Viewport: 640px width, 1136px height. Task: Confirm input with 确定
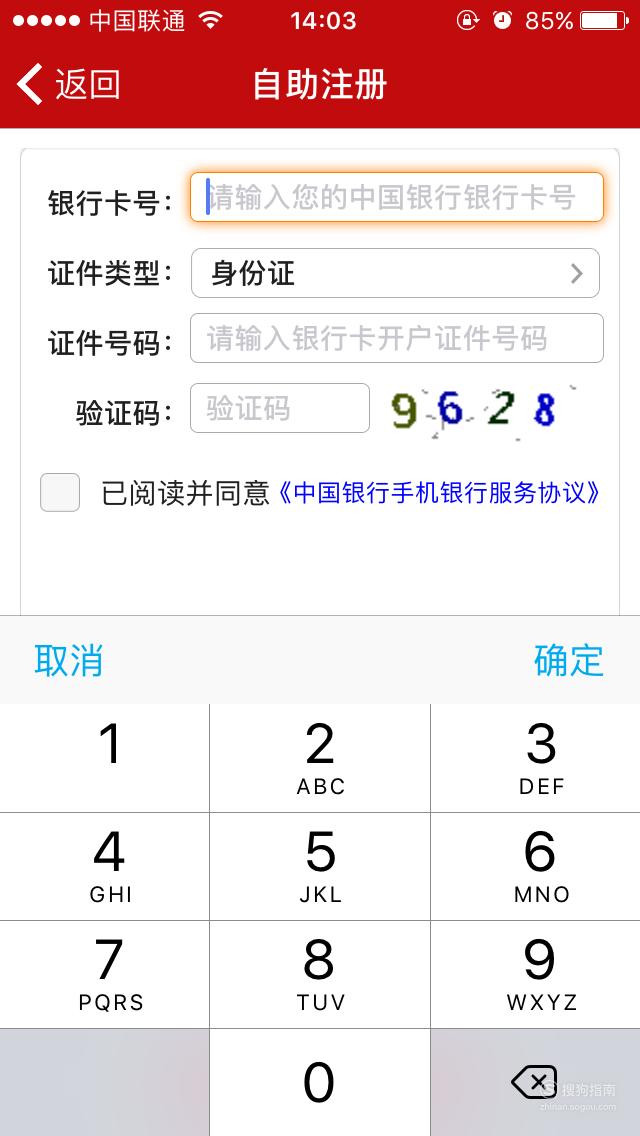click(x=569, y=660)
